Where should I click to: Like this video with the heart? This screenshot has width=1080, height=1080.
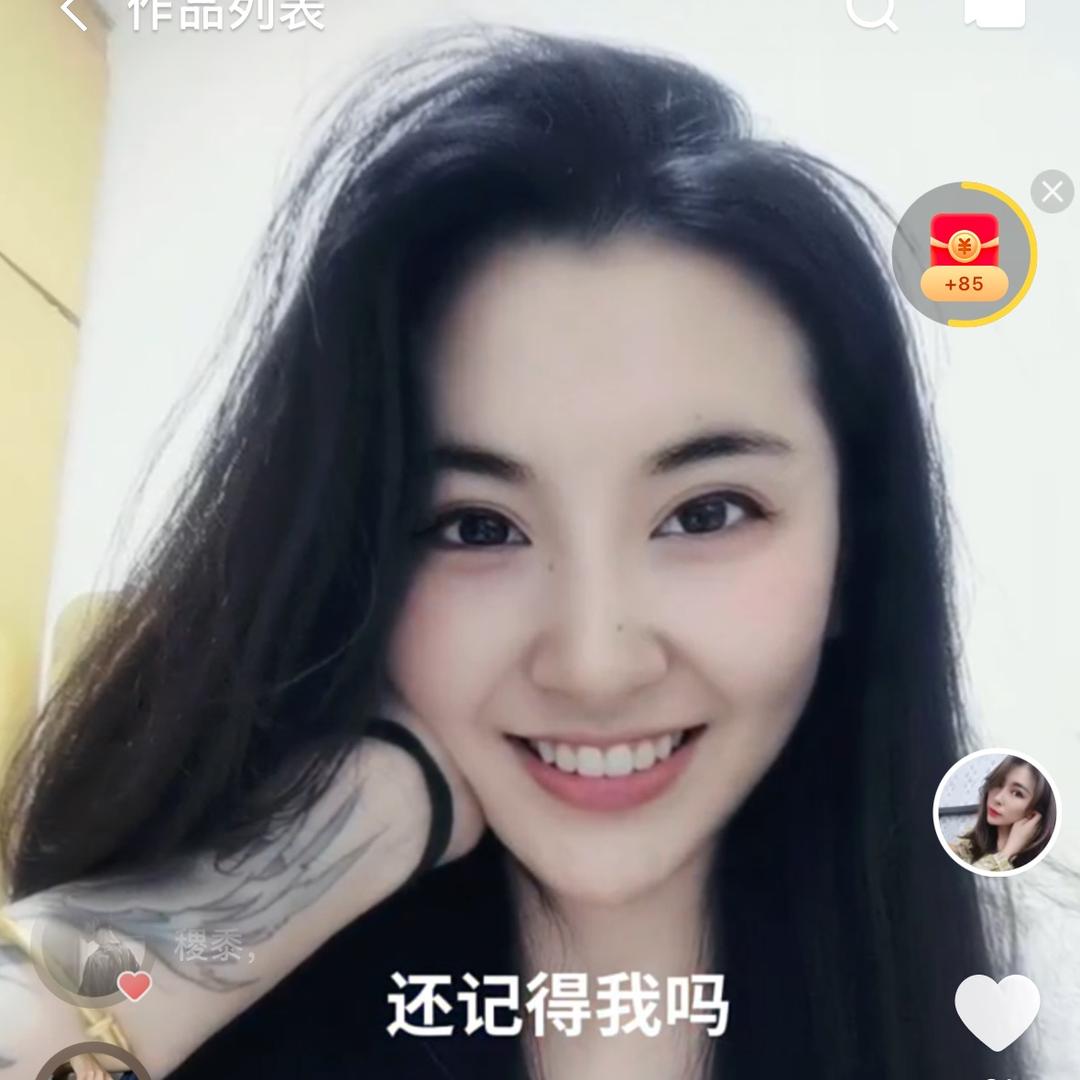point(997,1010)
